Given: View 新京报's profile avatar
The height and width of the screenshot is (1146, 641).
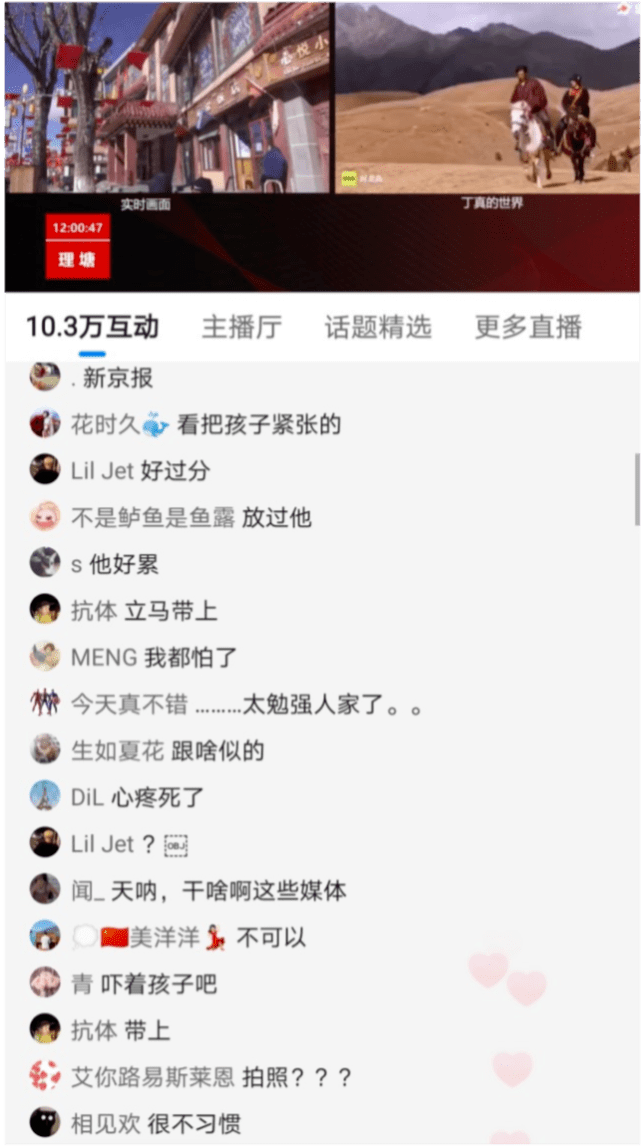Looking at the screenshot, I should 45,376.
